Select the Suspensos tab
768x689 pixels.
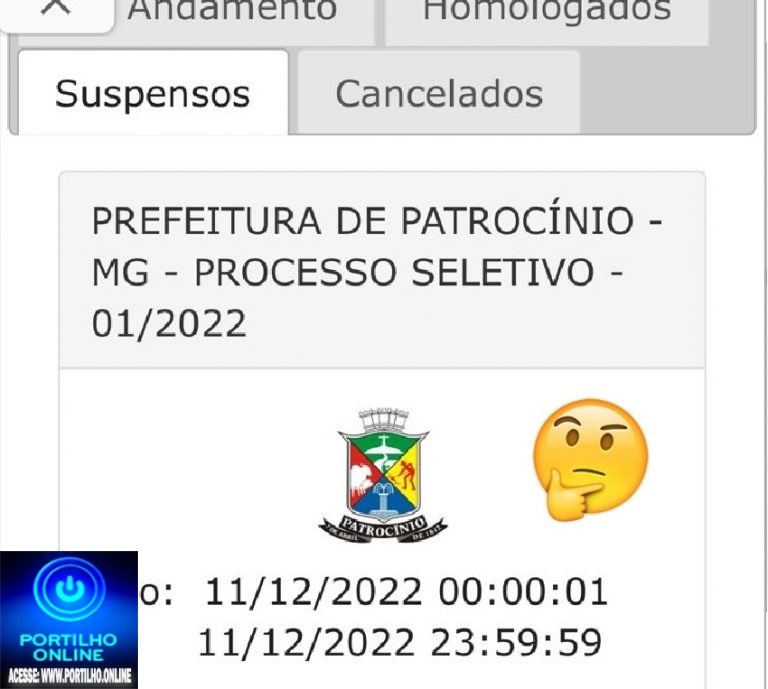click(153, 94)
